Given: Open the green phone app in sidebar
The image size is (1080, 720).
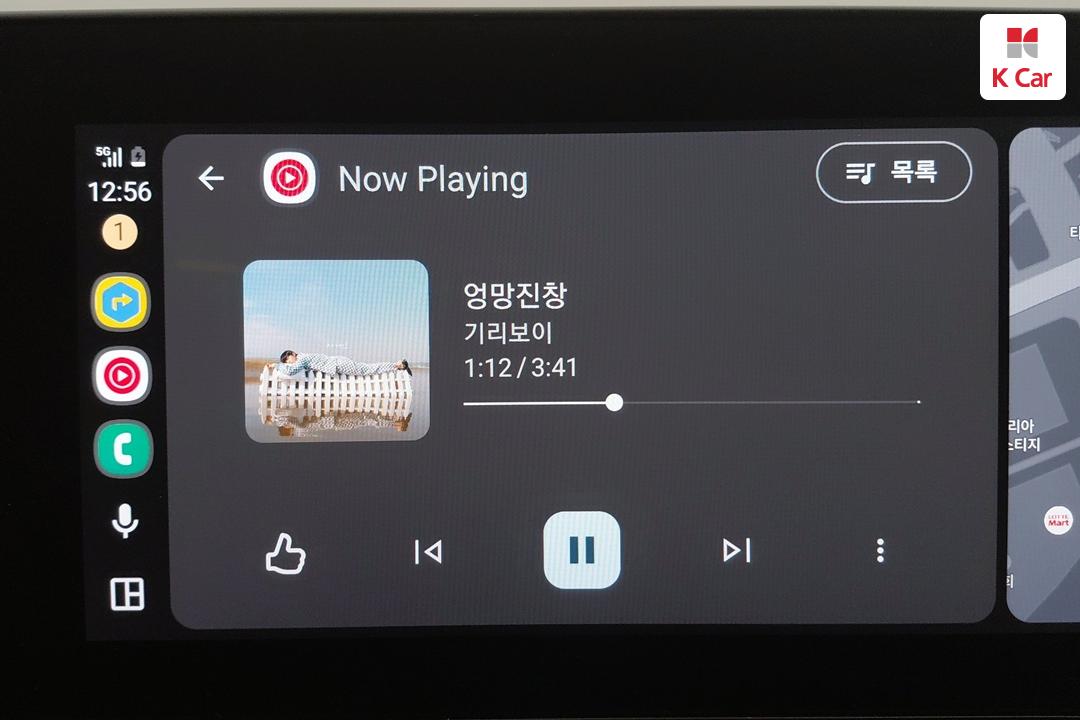Looking at the screenshot, I should tap(122, 449).
